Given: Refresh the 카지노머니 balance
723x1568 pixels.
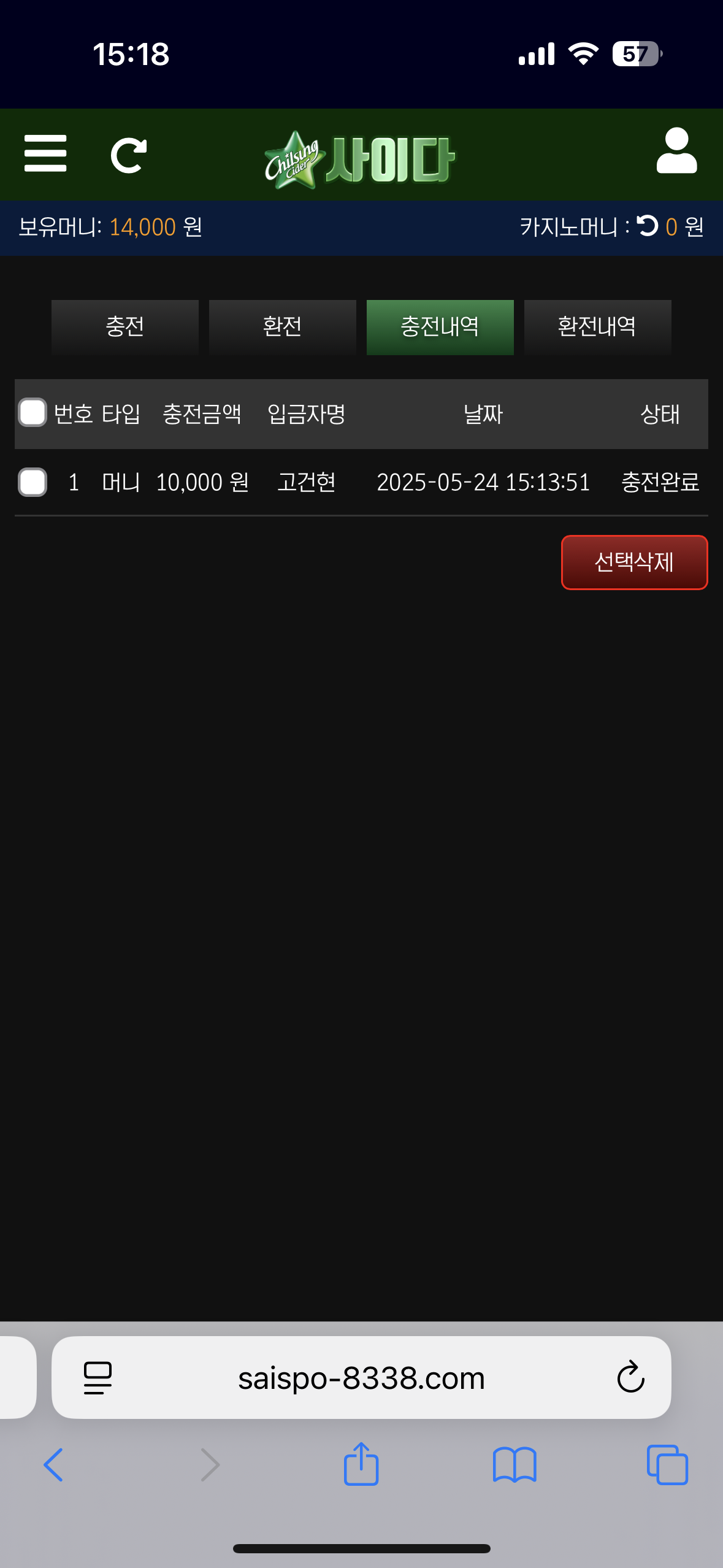Looking at the screenshot, I should (x=647, y=226).
